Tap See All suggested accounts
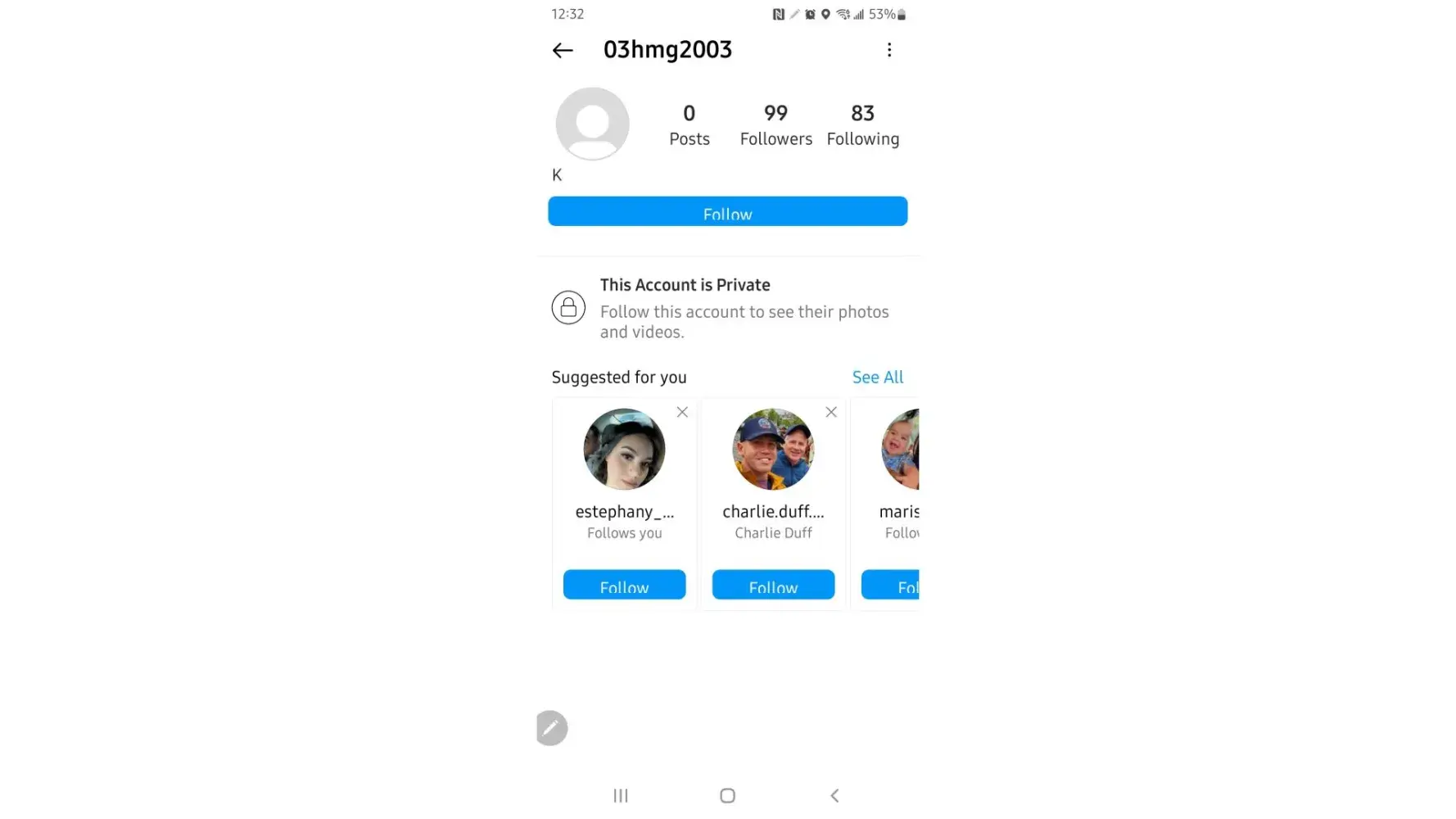 click(x=877, y=377)
